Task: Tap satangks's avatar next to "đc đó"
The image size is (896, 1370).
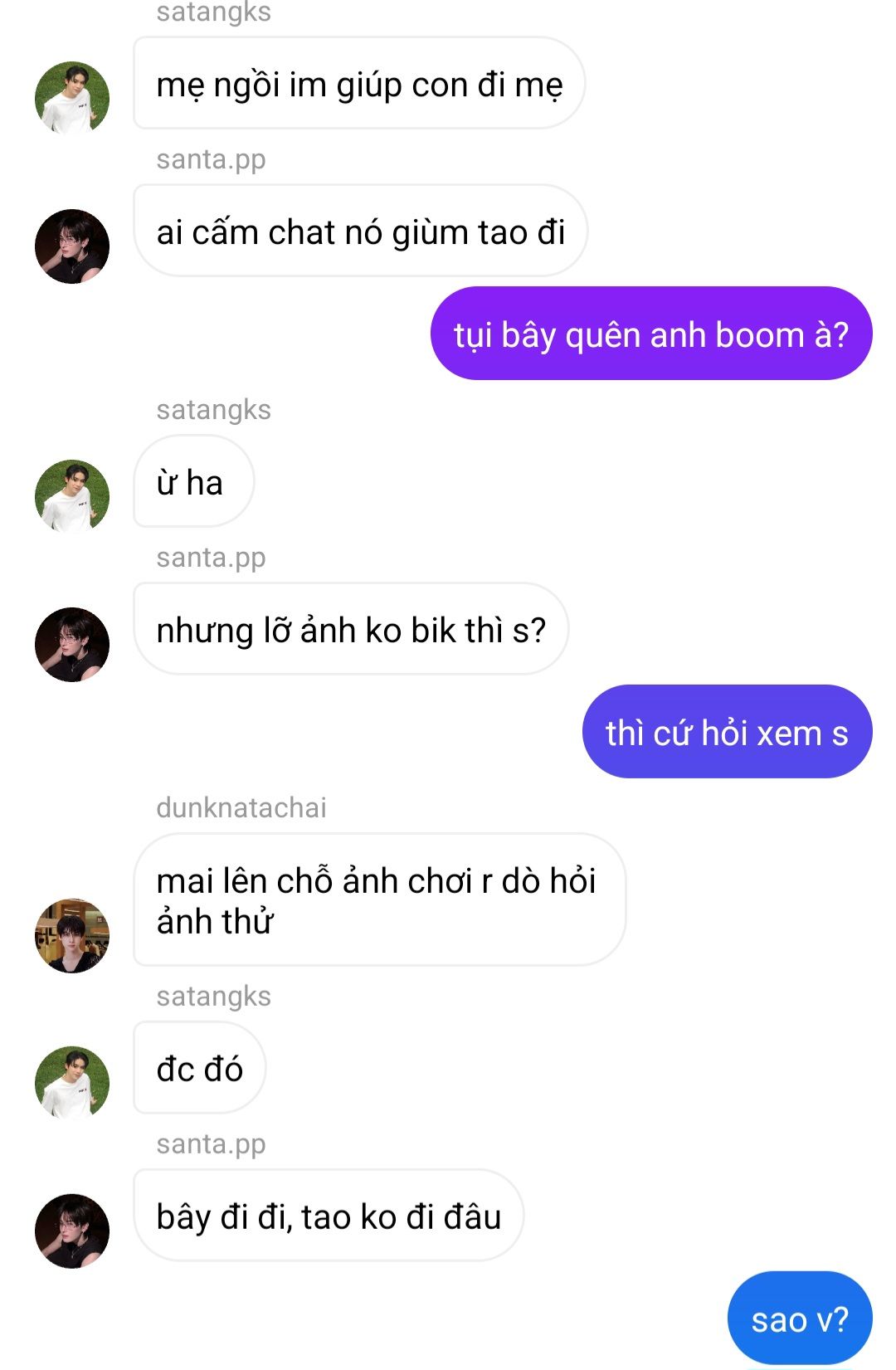Action: tap(72, 1083)
